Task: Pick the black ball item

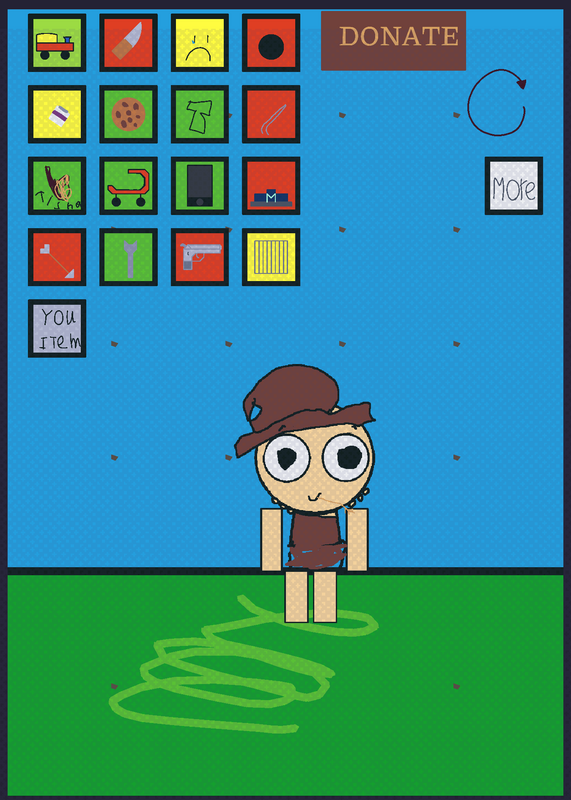Action: (271, 43)
